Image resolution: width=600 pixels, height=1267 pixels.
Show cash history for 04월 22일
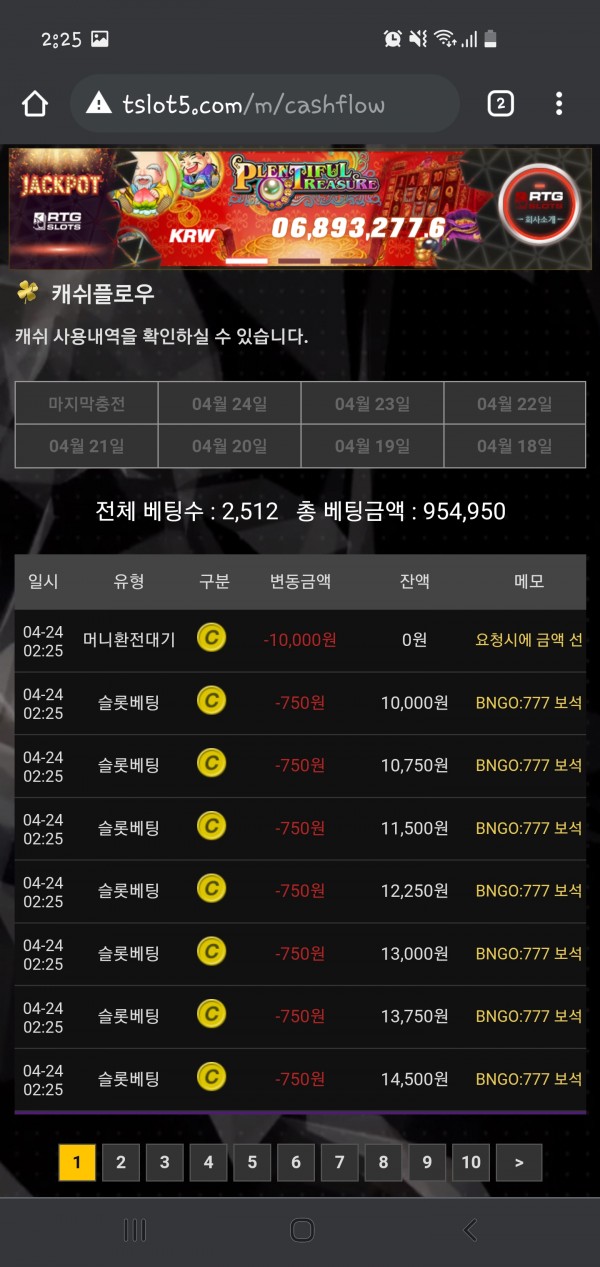pos(514,404)
